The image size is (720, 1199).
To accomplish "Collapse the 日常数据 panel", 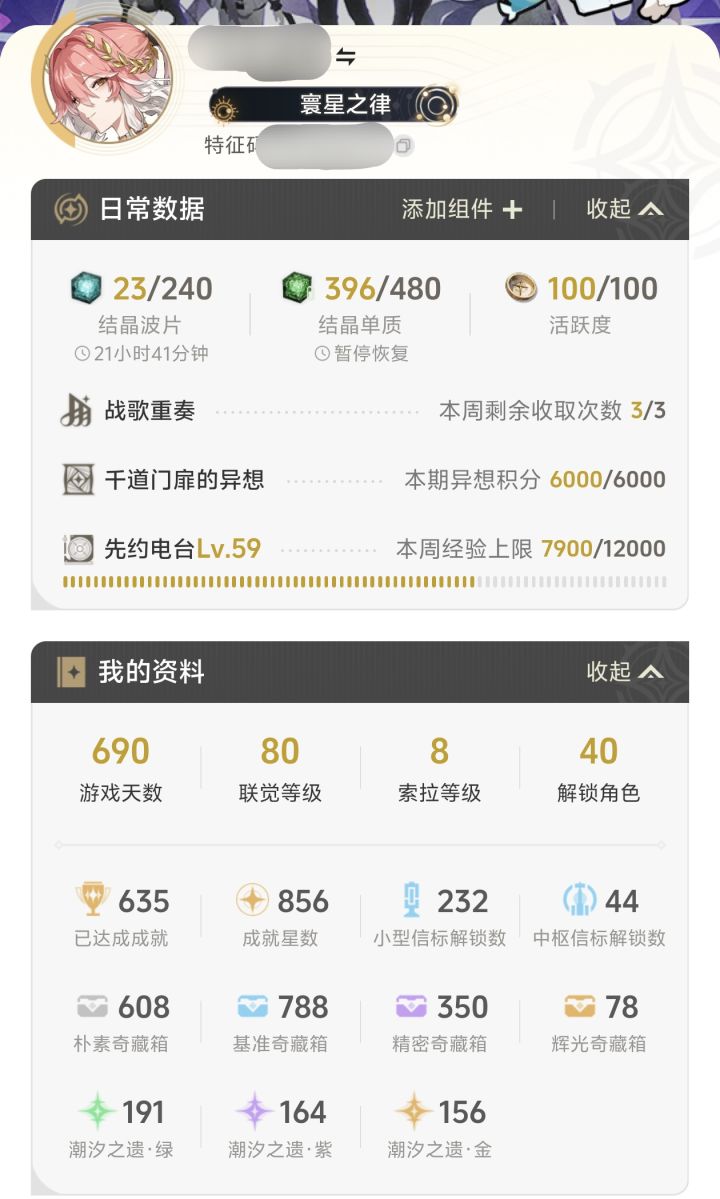I will pyautogui.click(x=619, y=209).
